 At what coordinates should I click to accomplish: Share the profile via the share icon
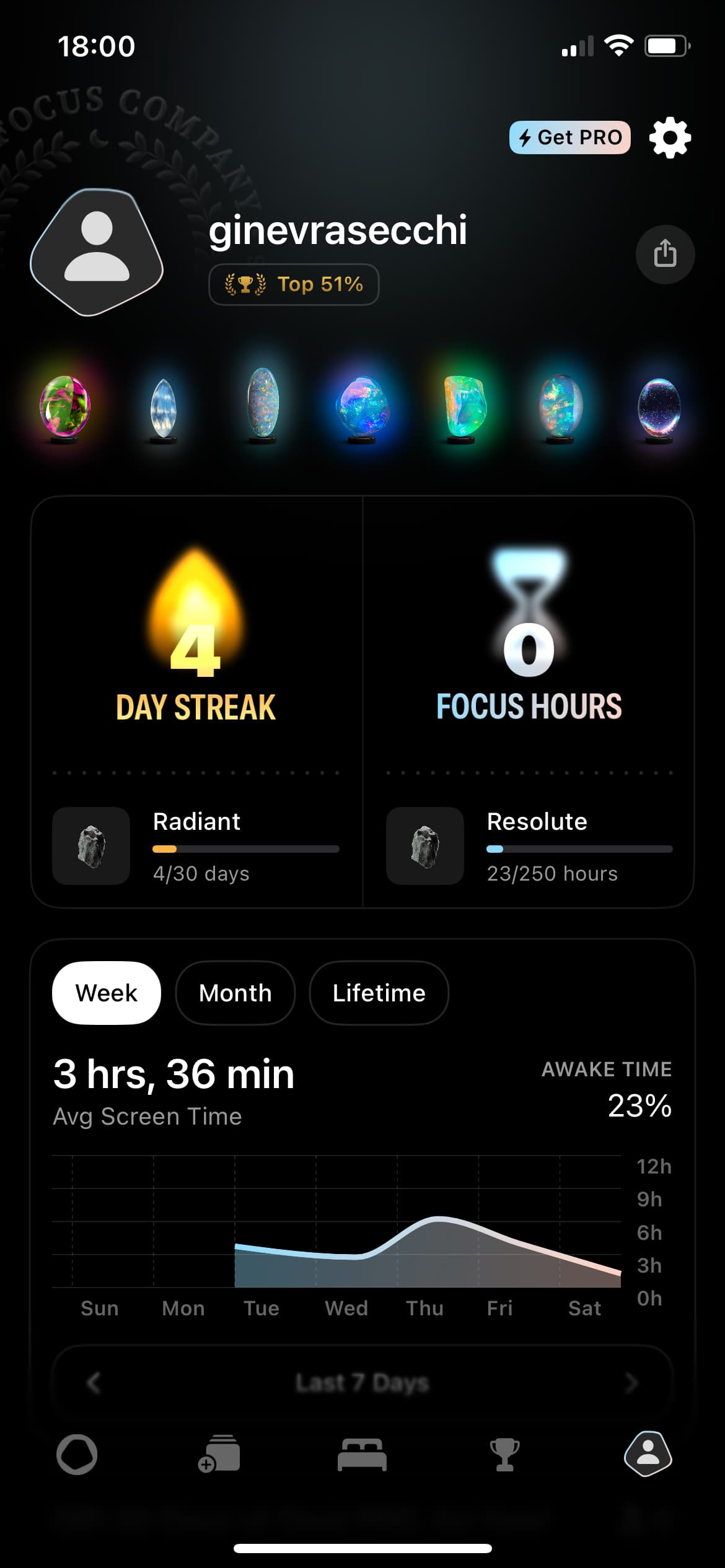(x=665, y=254)
